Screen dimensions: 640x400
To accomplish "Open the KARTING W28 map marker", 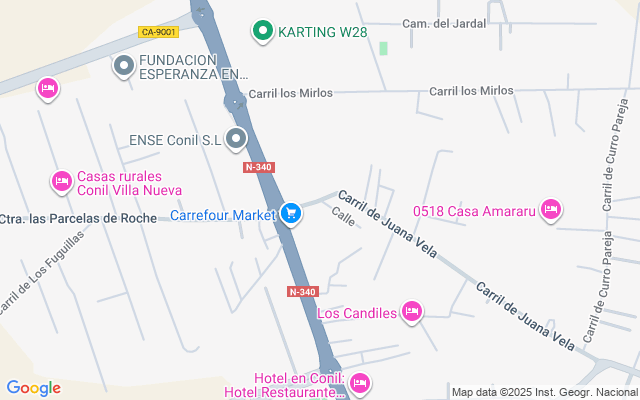I will pyautogui.click(x=262, y=32).
